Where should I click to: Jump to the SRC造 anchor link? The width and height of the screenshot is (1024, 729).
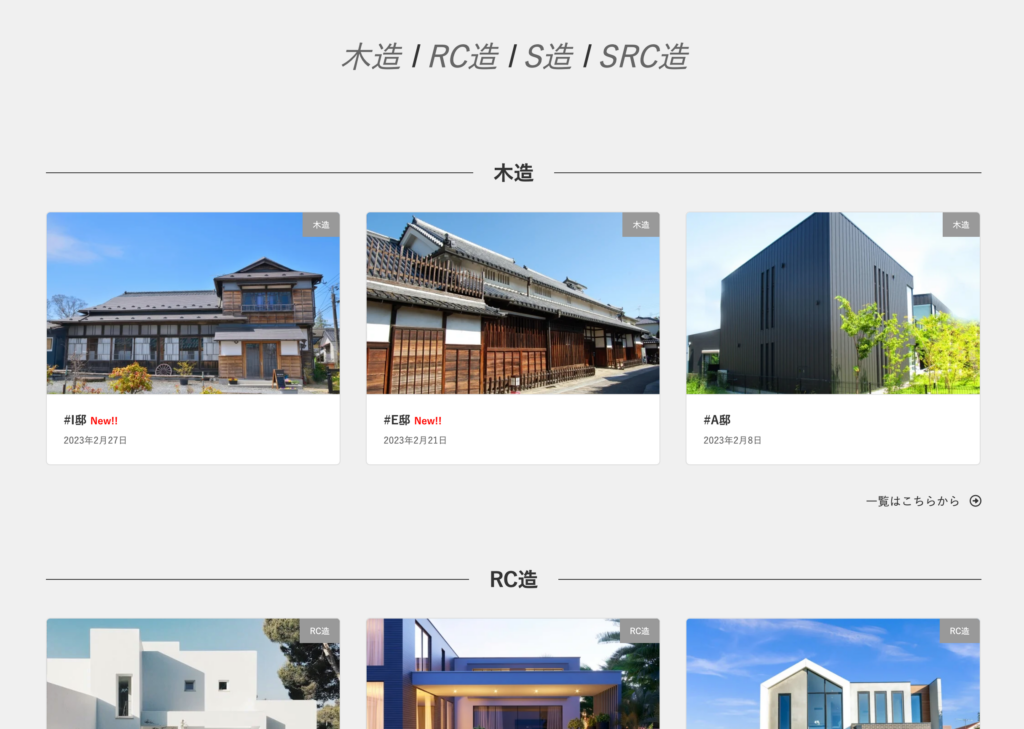pos(644,57)
